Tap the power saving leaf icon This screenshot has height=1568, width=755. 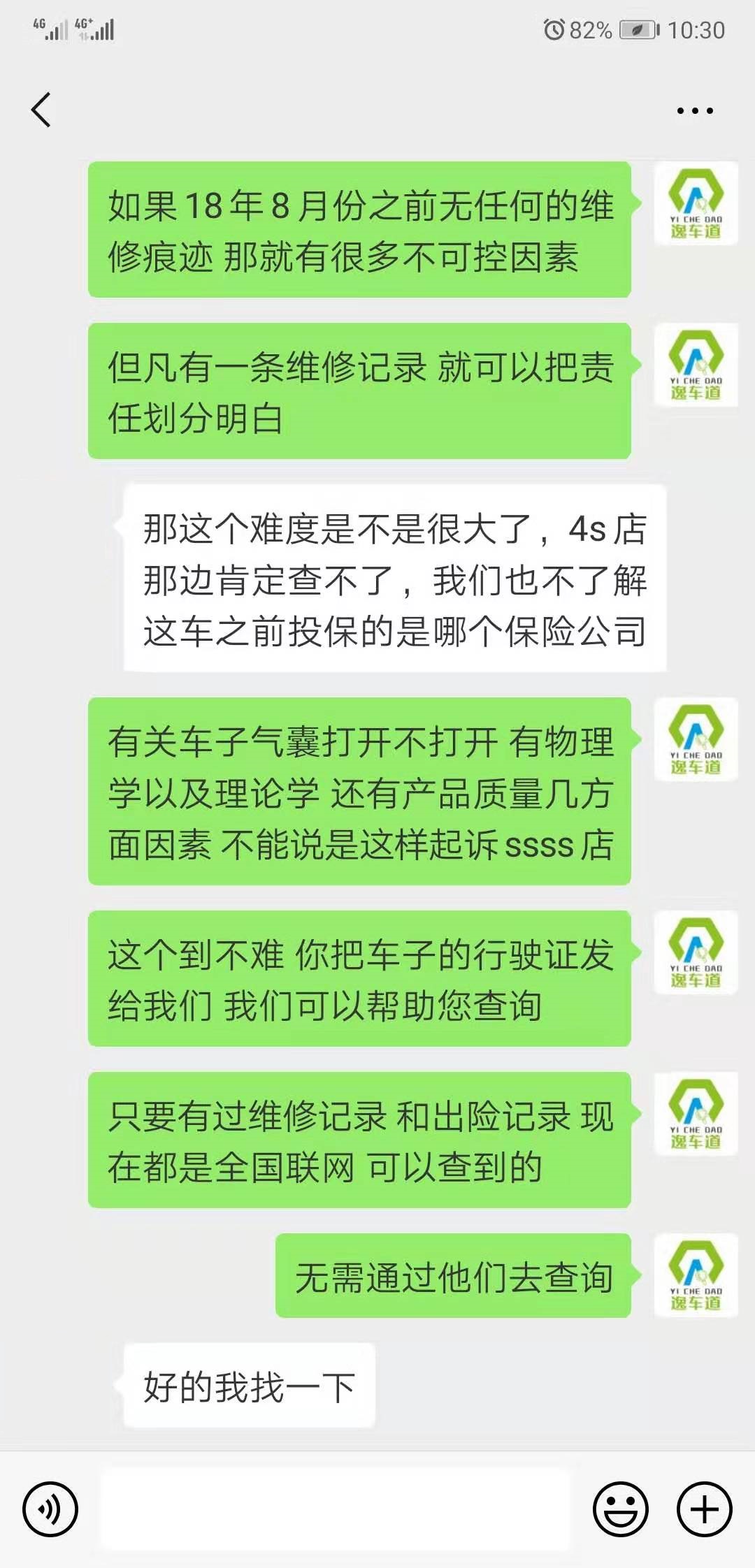pyautogui.click(x=634, y=29)
